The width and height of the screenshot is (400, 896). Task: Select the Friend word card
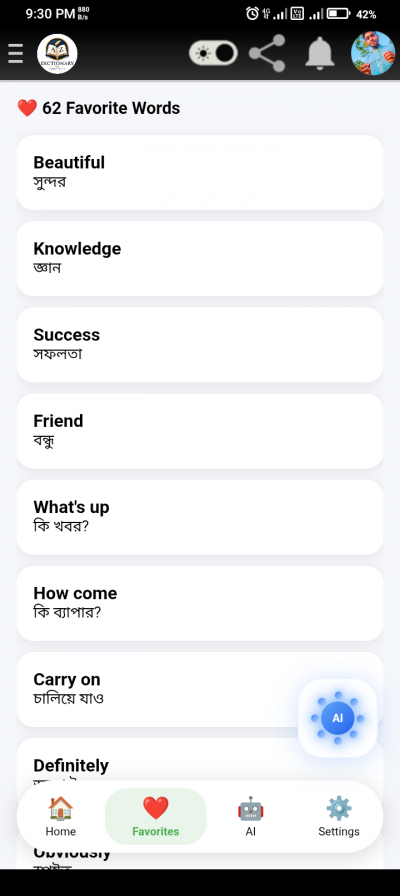(199, 431)
